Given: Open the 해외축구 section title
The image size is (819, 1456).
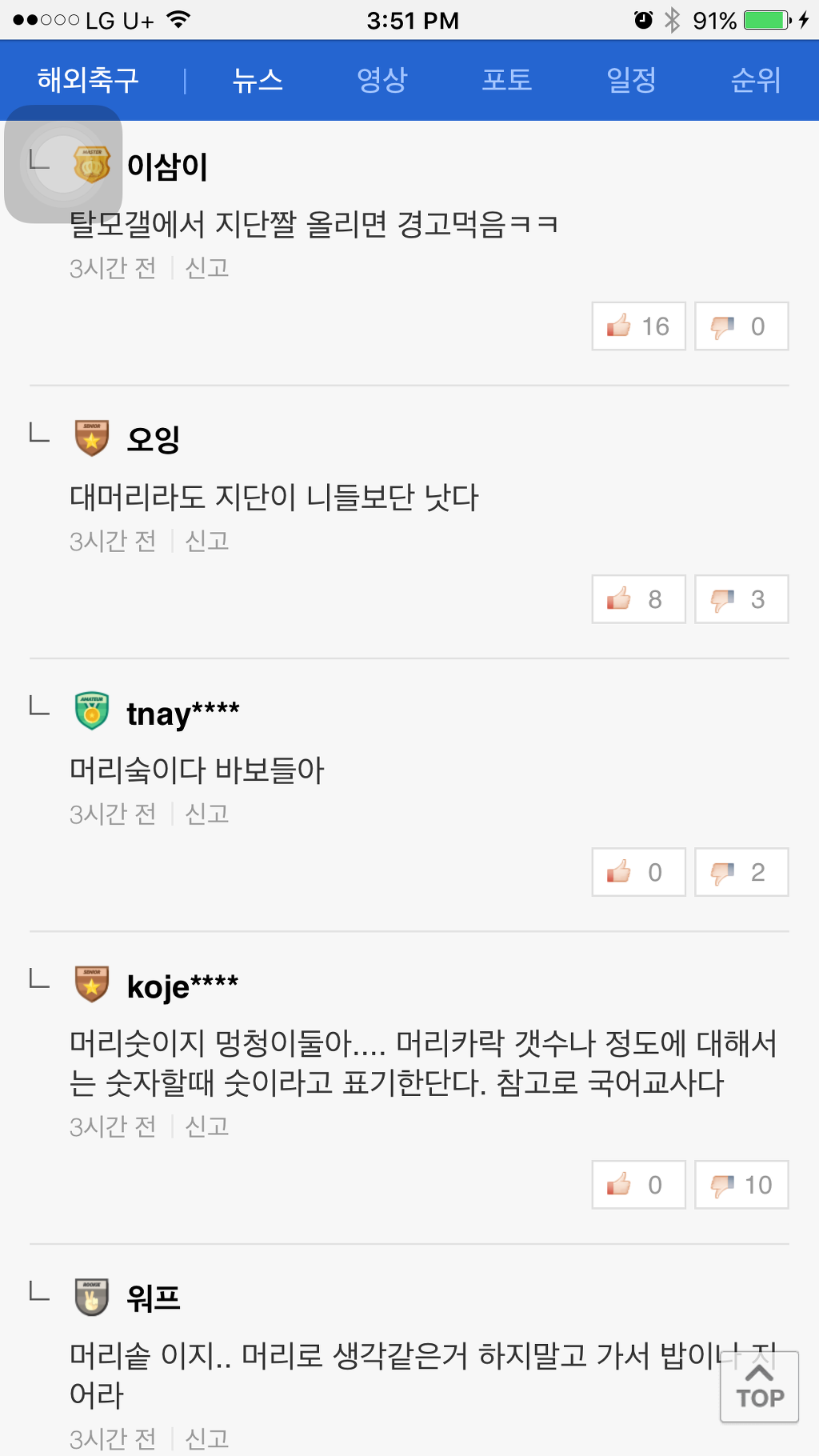Looking at the screenshot, I should [x=88, y=80].
